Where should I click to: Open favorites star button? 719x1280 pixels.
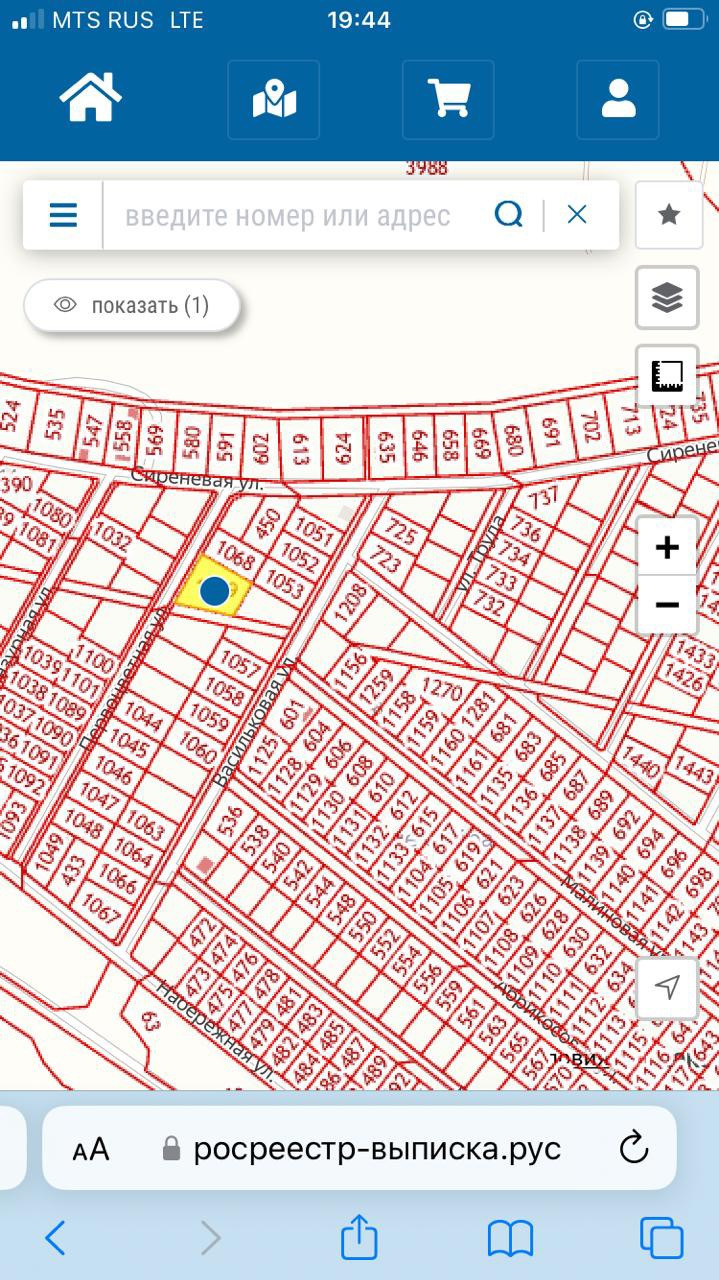click(668, 215)
